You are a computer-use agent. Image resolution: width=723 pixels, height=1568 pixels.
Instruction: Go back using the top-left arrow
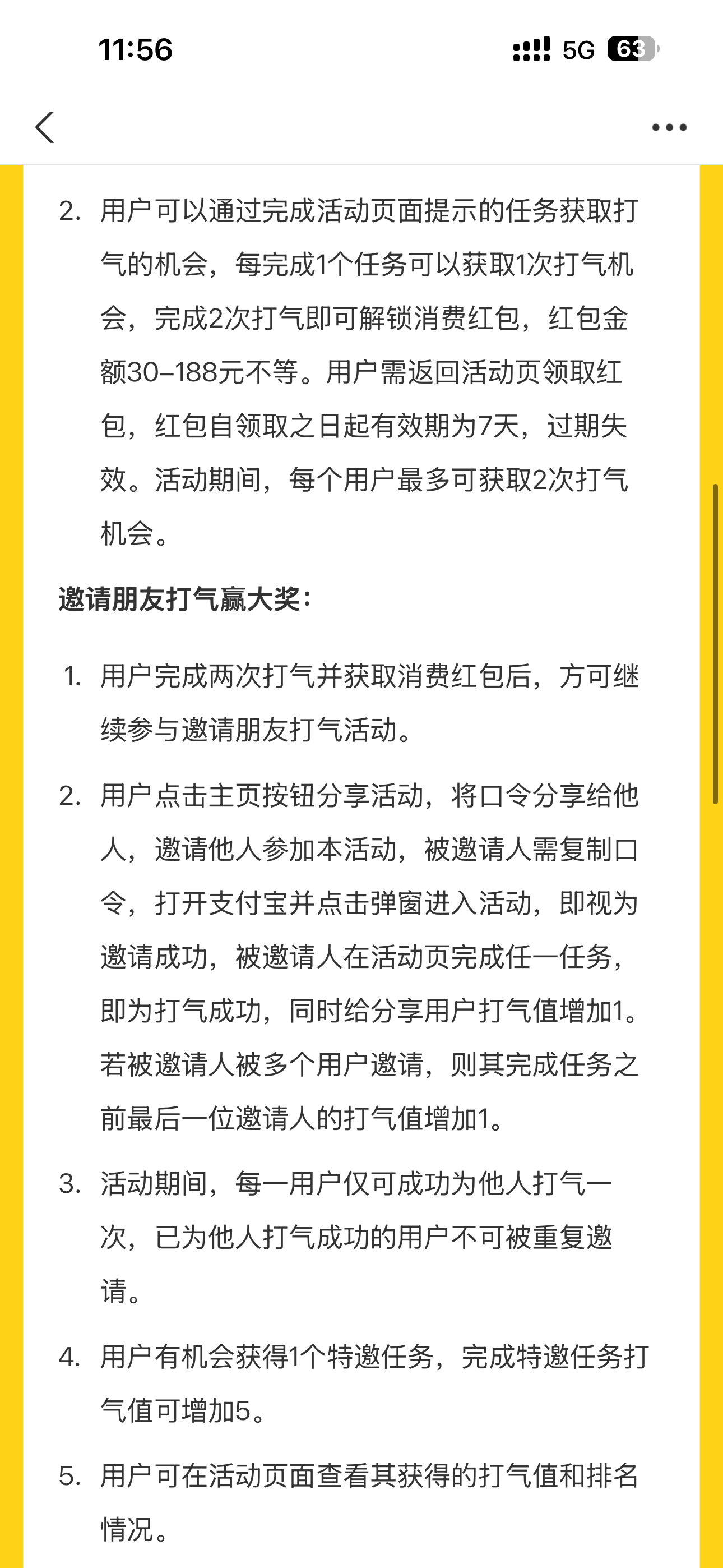[x=45, y=127]
